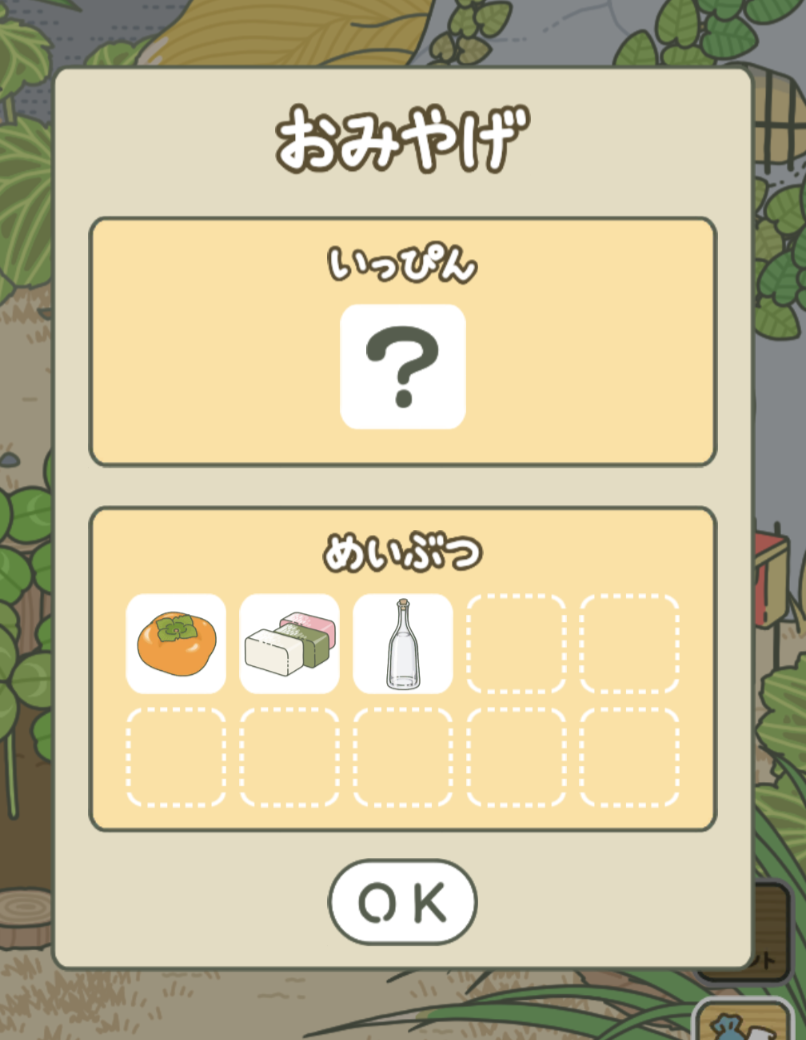806x1040 pixels.
Task: Tap the question mark mystery item
Action: [402, 367]
